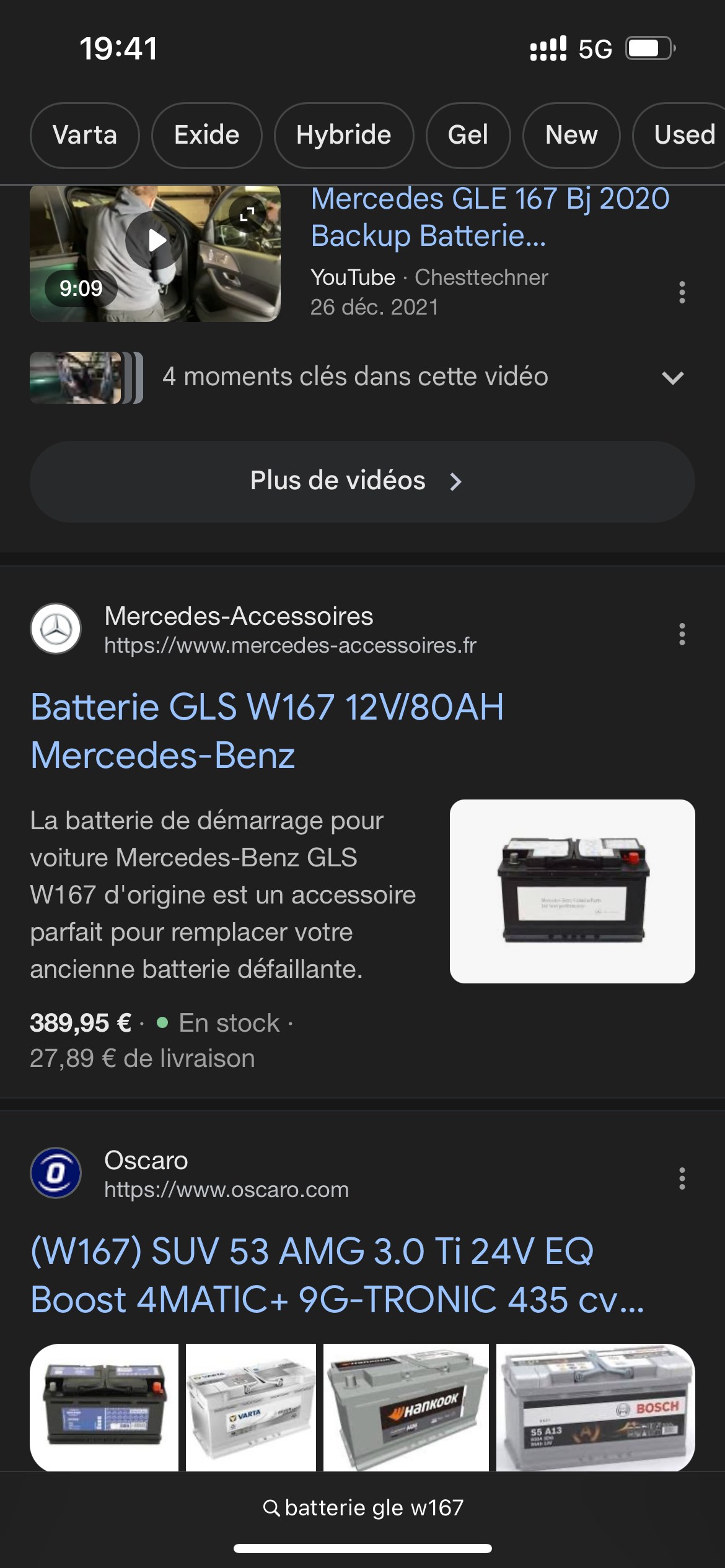Open options menu for the YouTube video
This screenshot has height=1568, width=725.
click(x=682, y=292)
